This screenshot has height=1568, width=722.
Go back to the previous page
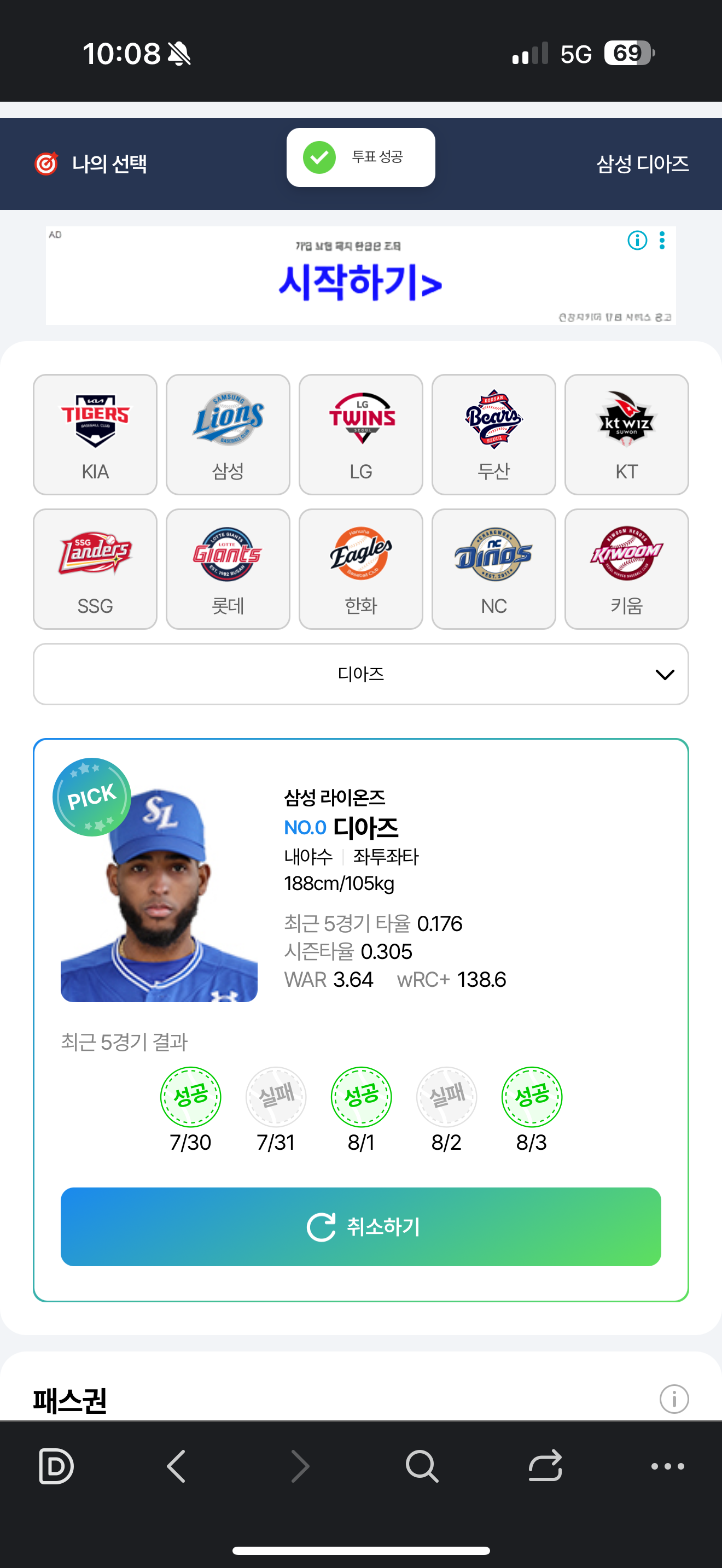point(177,1466)
